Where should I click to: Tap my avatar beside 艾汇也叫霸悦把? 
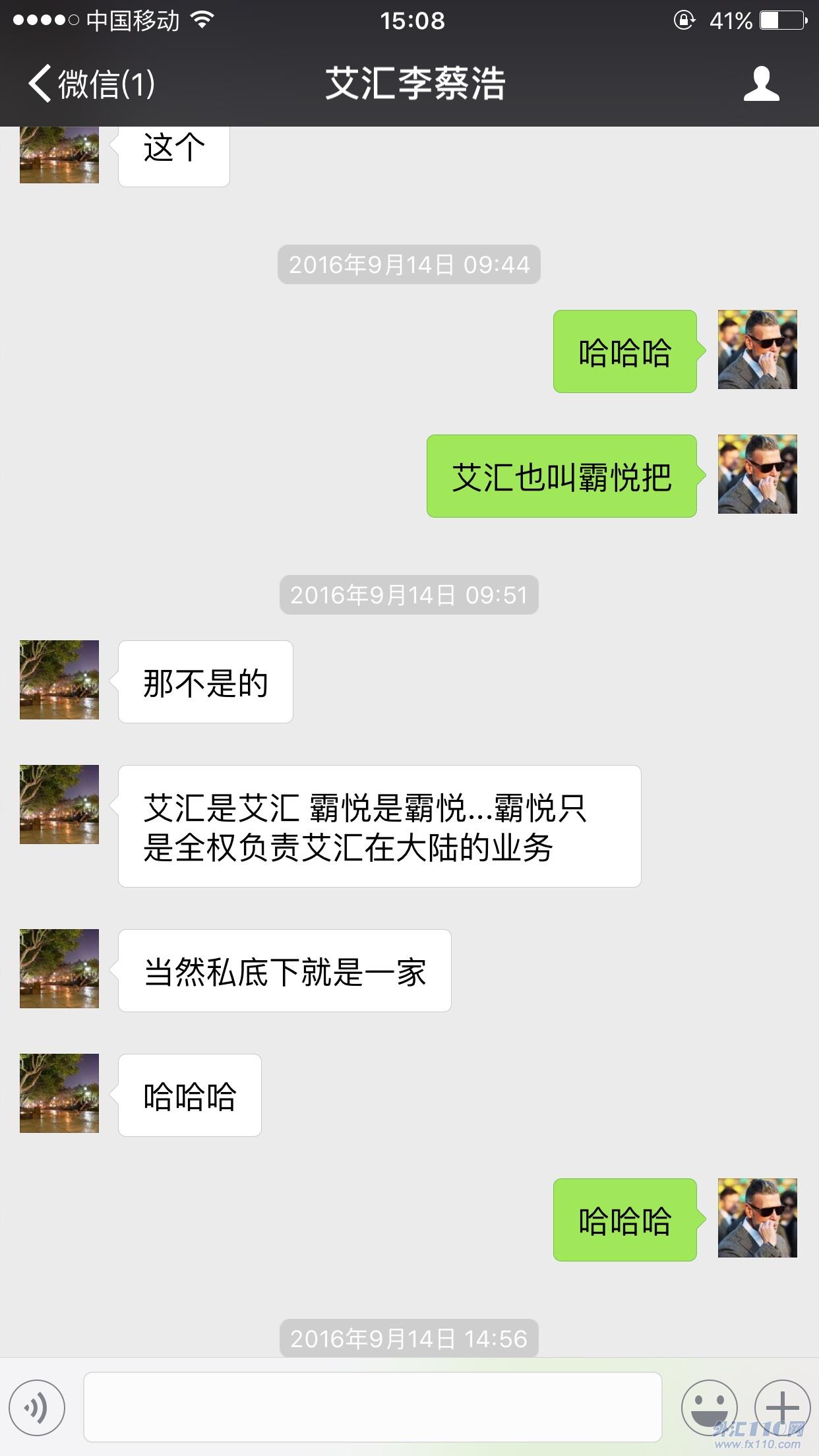pyautogui.click(x=757, y=474)
